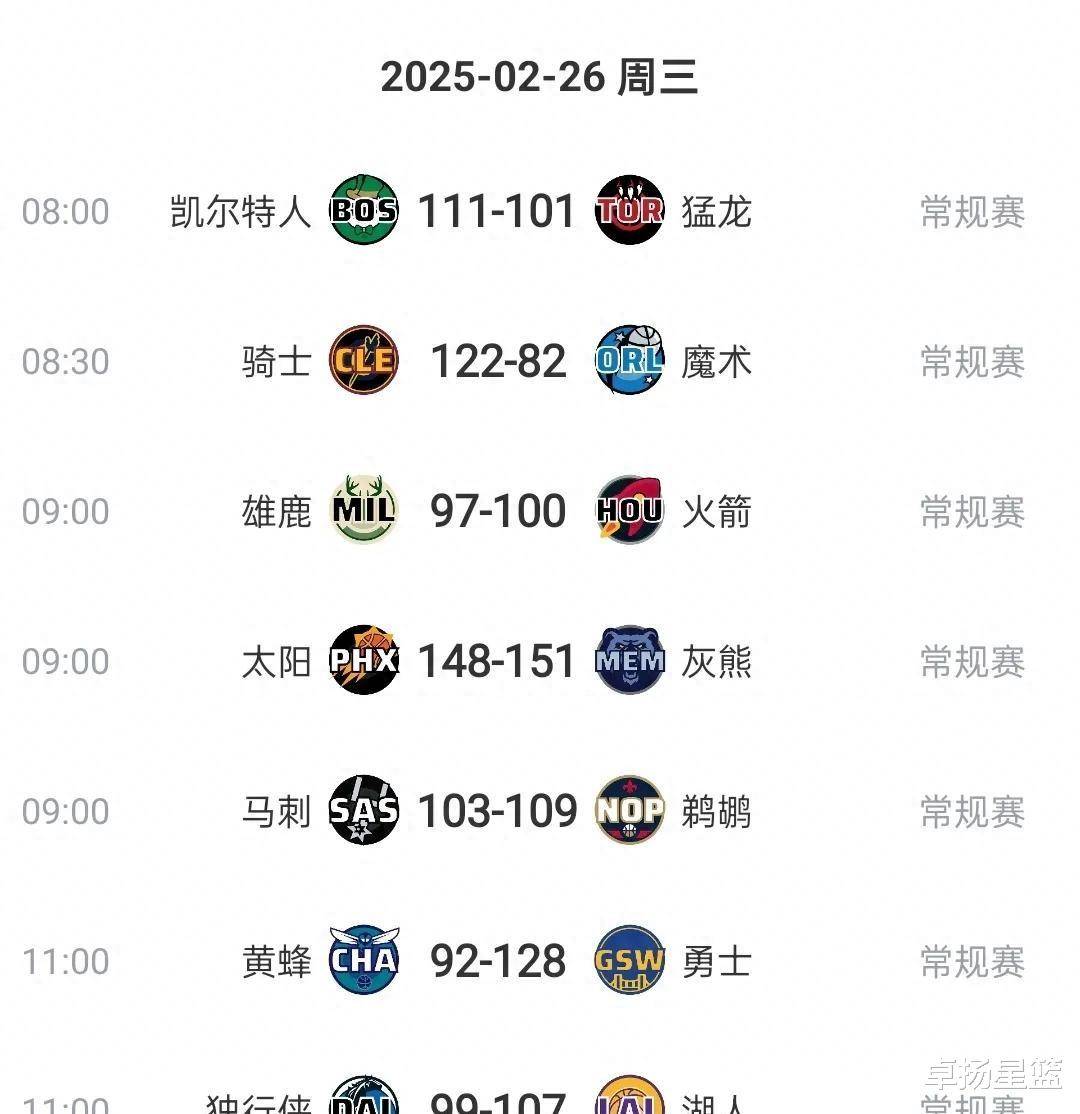
Task: Select the Toronto Raptors TOR logo
Action: click(x=629, y=211)
